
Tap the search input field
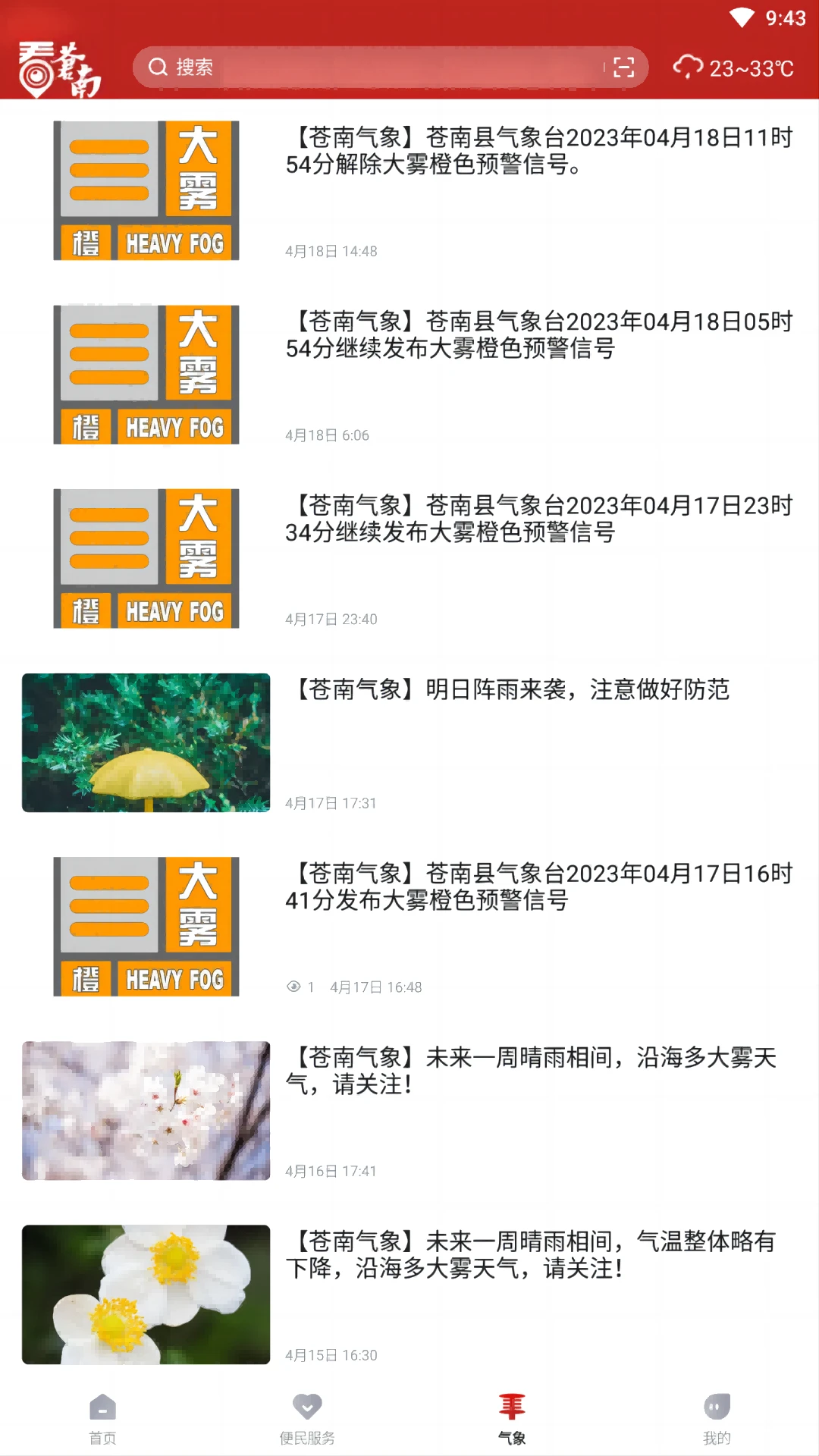point(379,68)
